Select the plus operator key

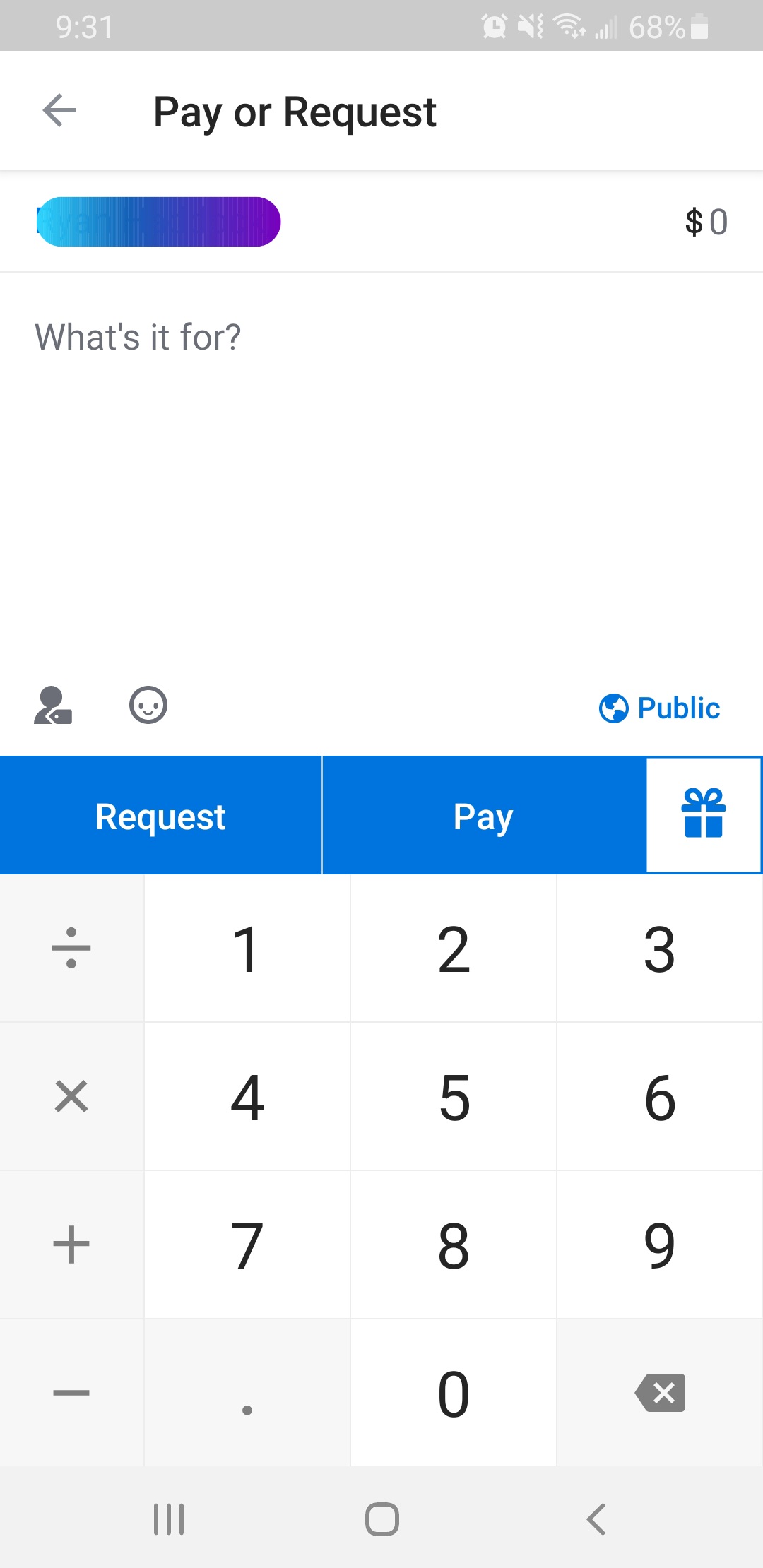pyautogui.click(x=71, y=1245)
